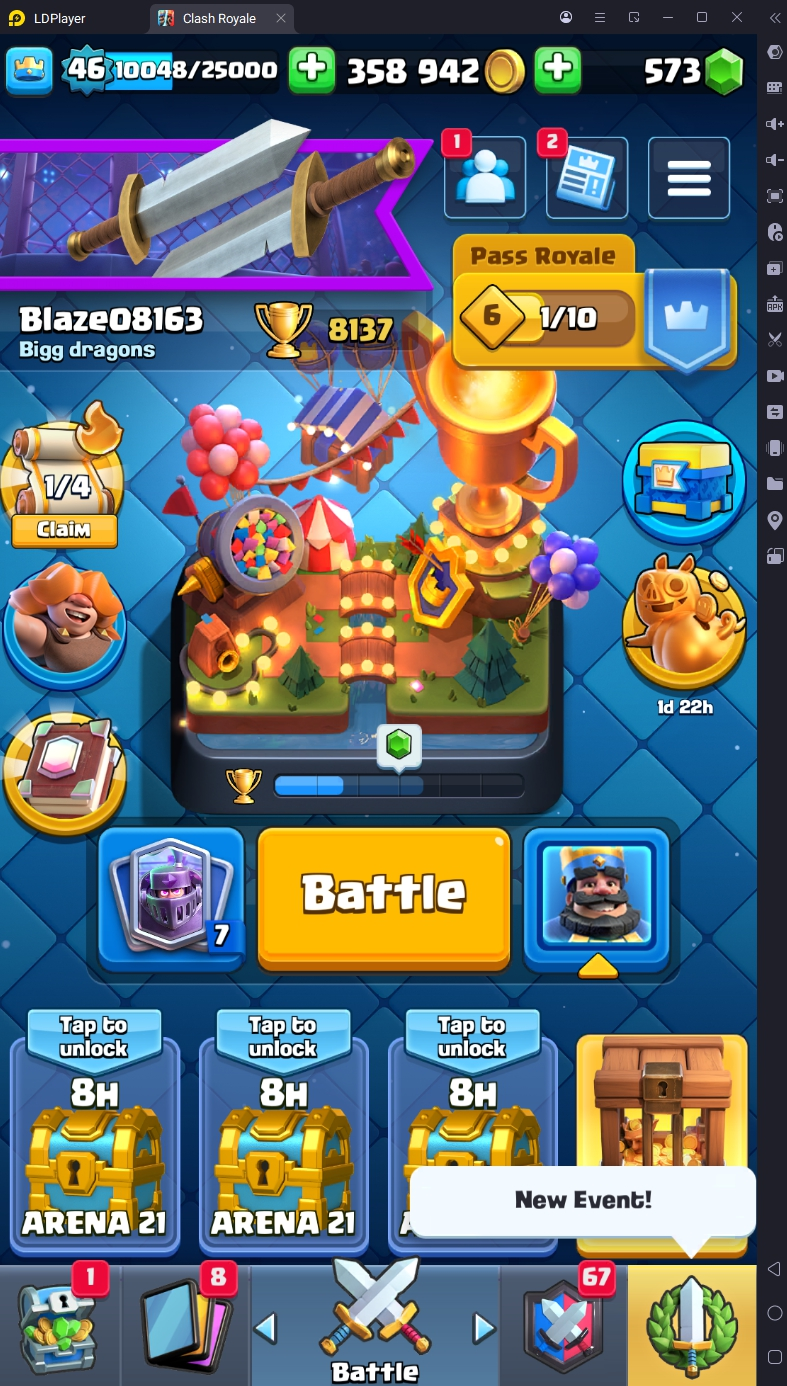Start a match with the Battle button
Image resolution: width=787 pixels, height=1386 pixels.
(x=384, y=894)
